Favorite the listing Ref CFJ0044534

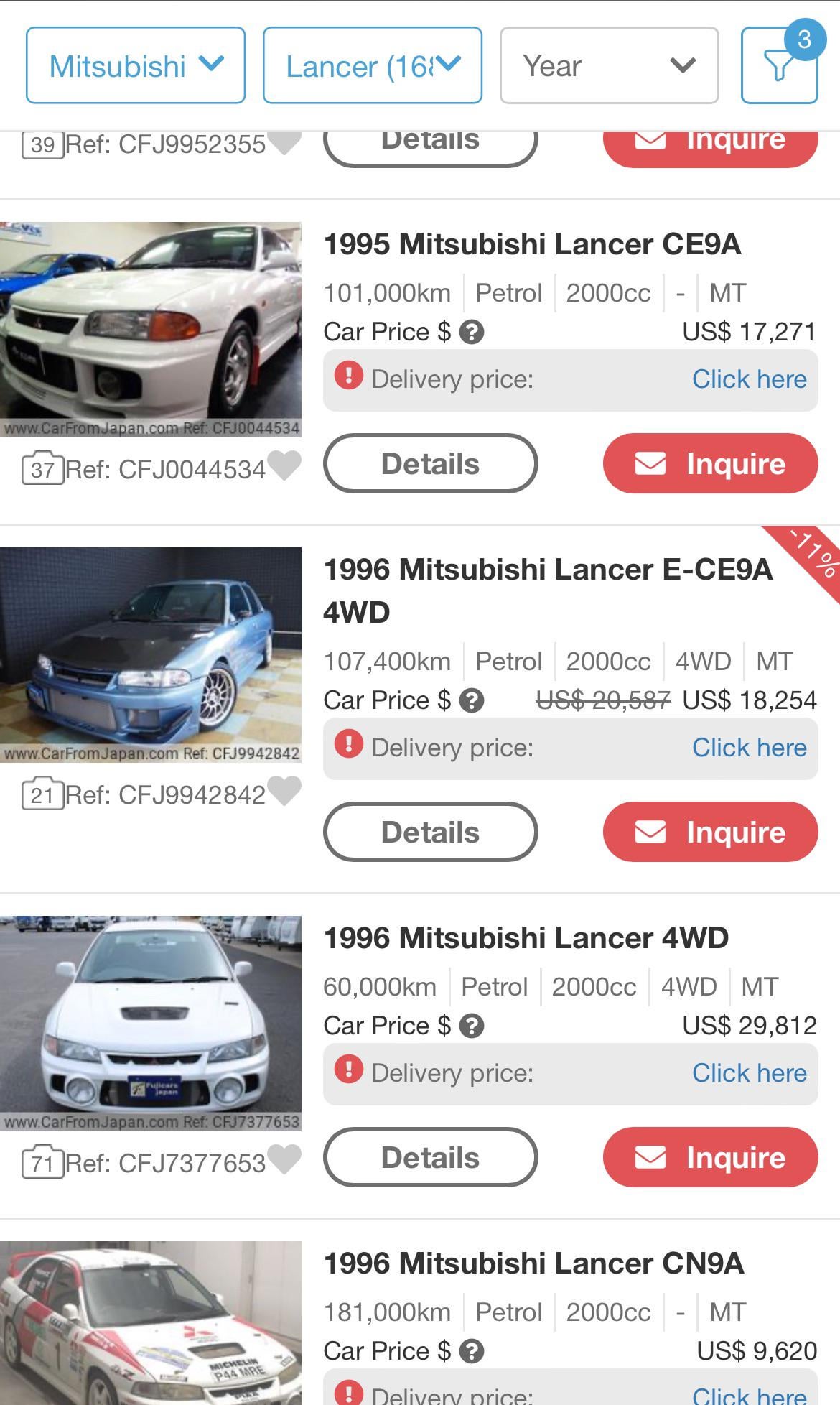coord(284,465)
